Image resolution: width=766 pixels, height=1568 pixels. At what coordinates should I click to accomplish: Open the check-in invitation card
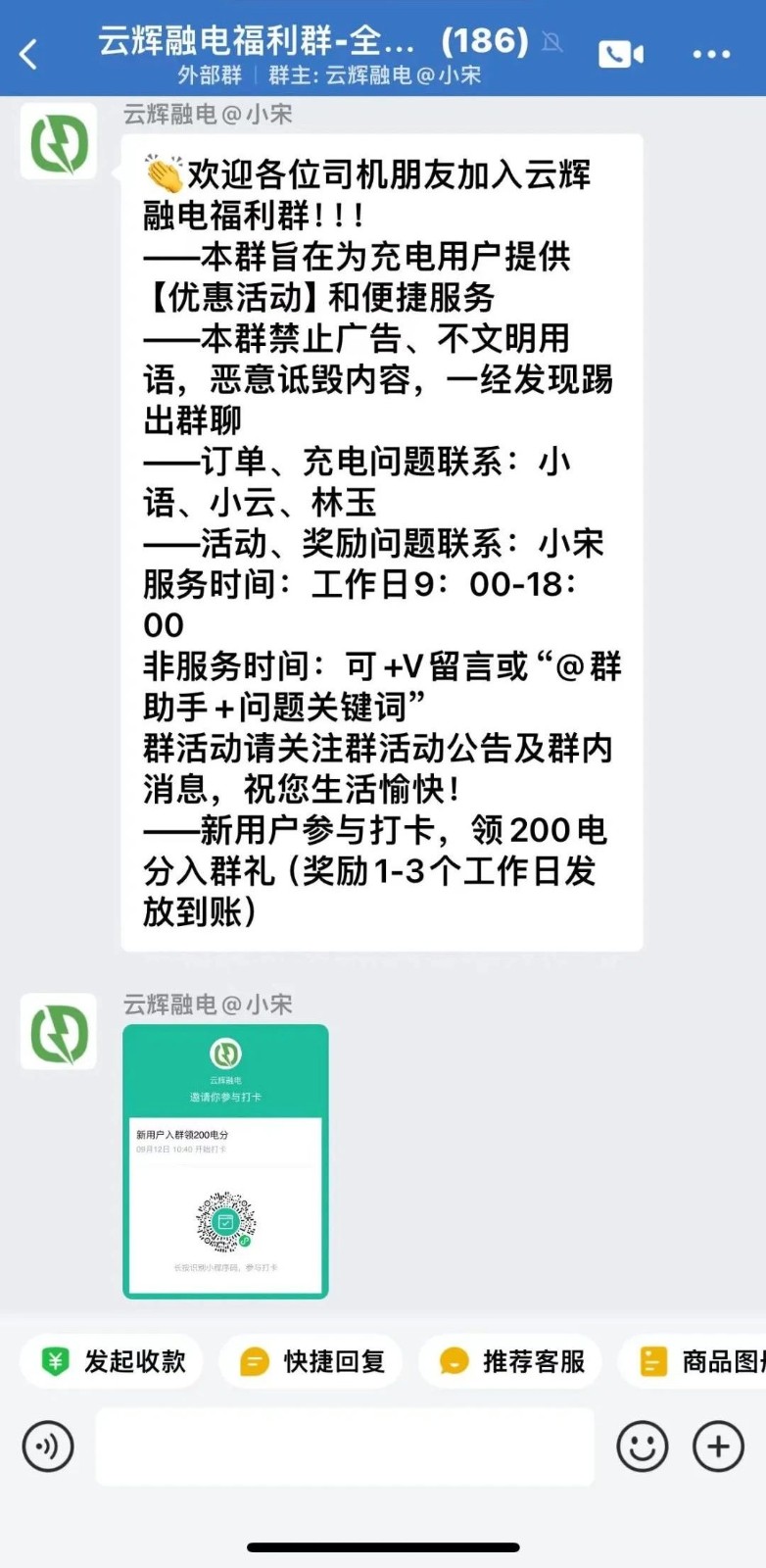coord(225,1161)
